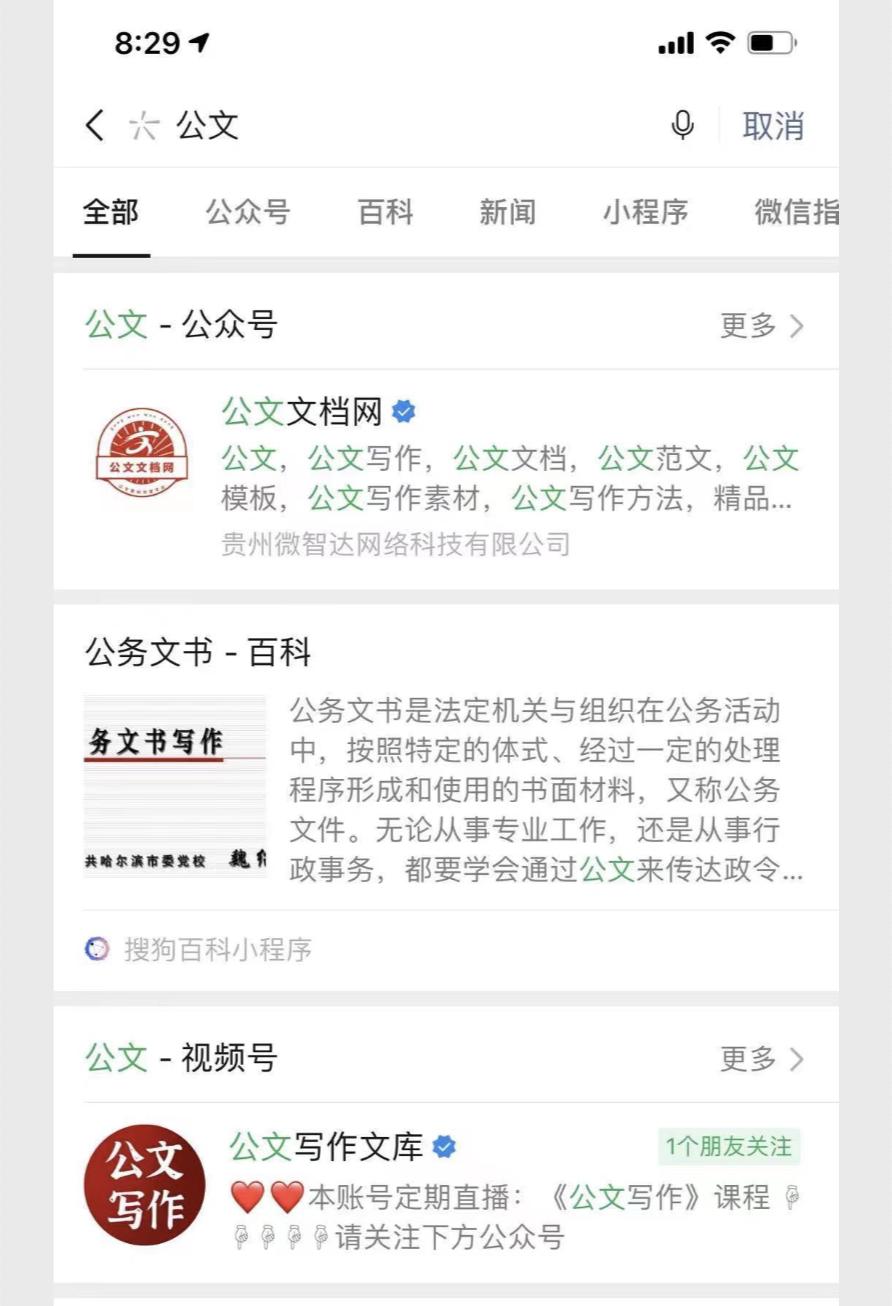892x1306 pixels.
Task: Open the 公文文档网 official account
Action: [302, 411]
